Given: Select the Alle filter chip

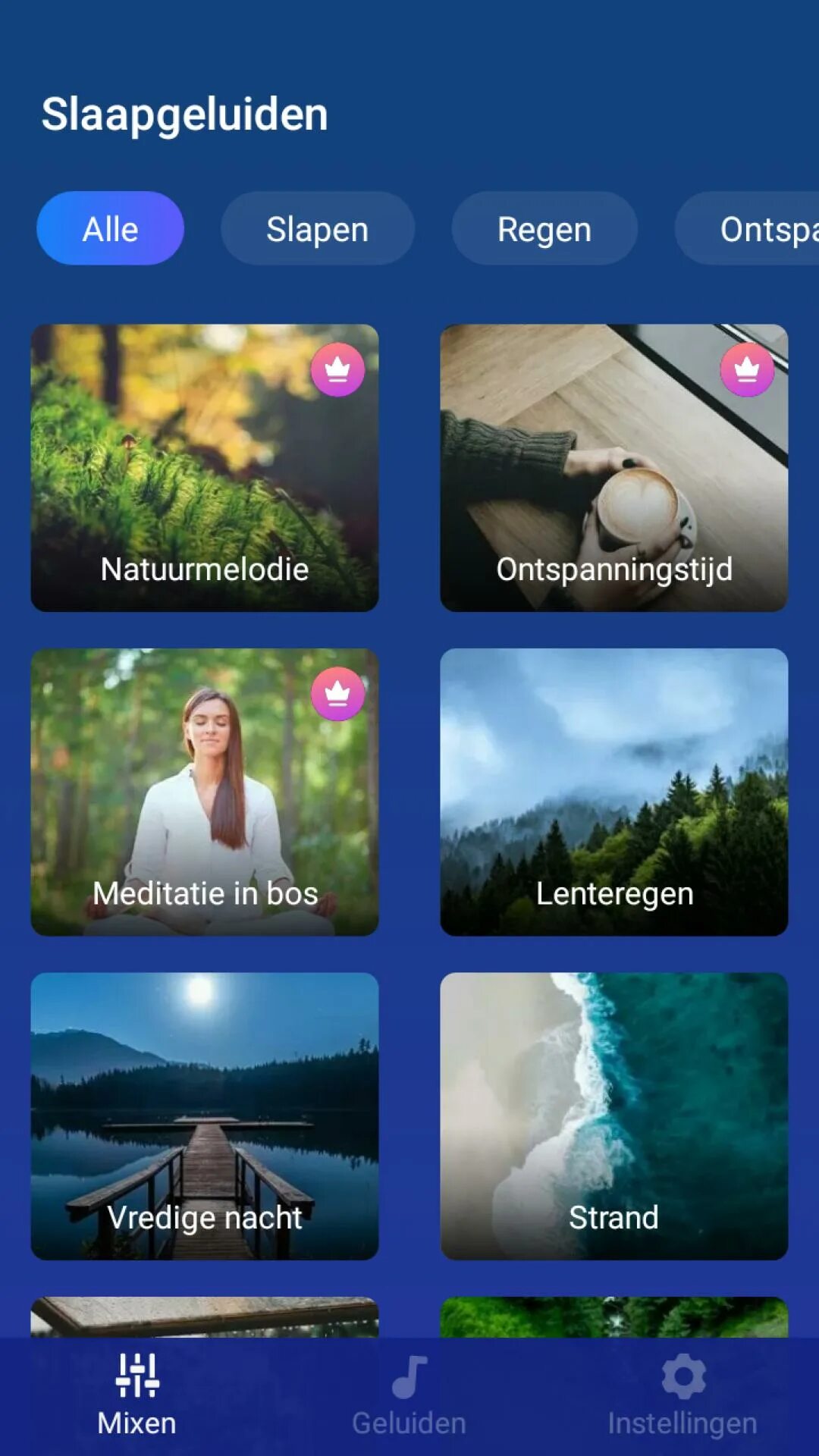Looking at the screenshot, I should coord(110,228).
